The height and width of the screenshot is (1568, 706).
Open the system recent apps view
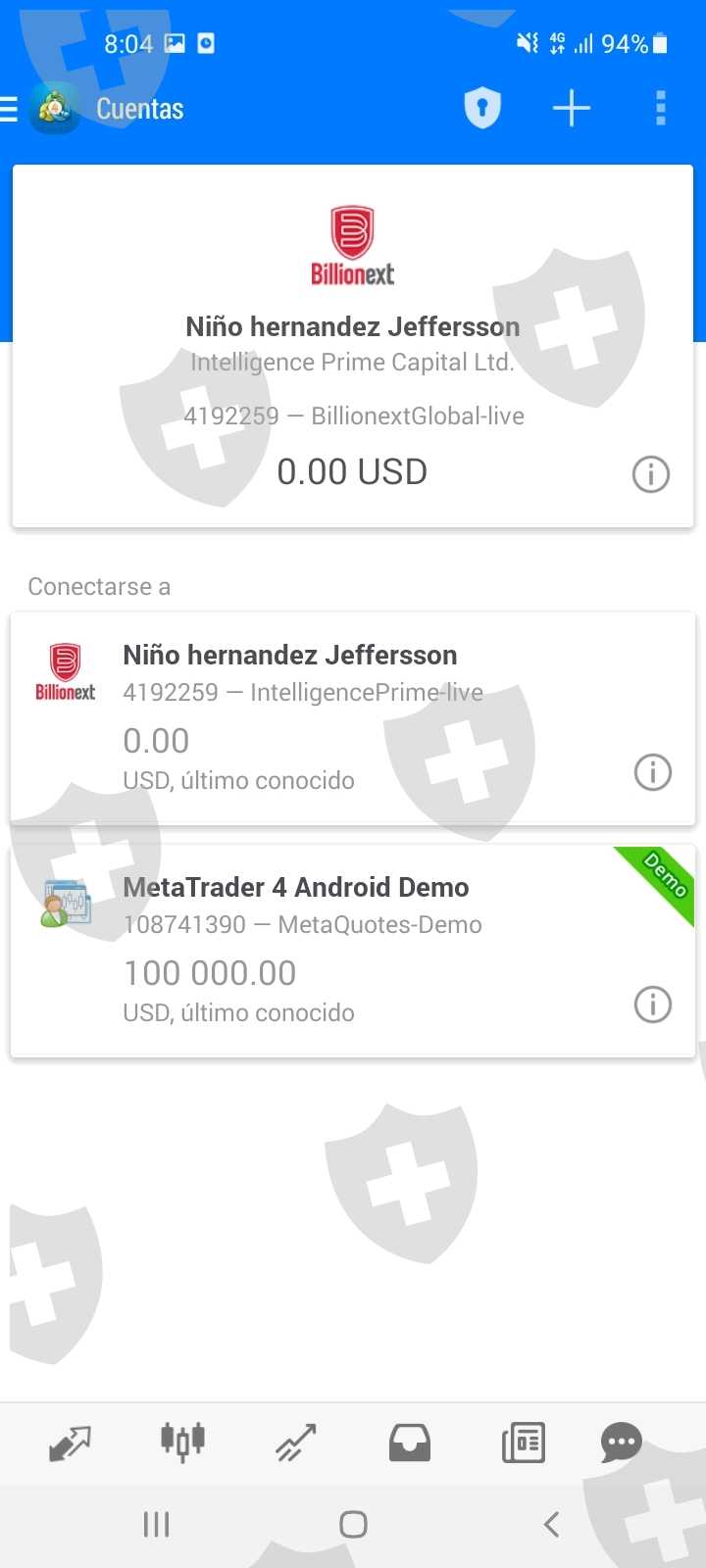coord(156,1524)
